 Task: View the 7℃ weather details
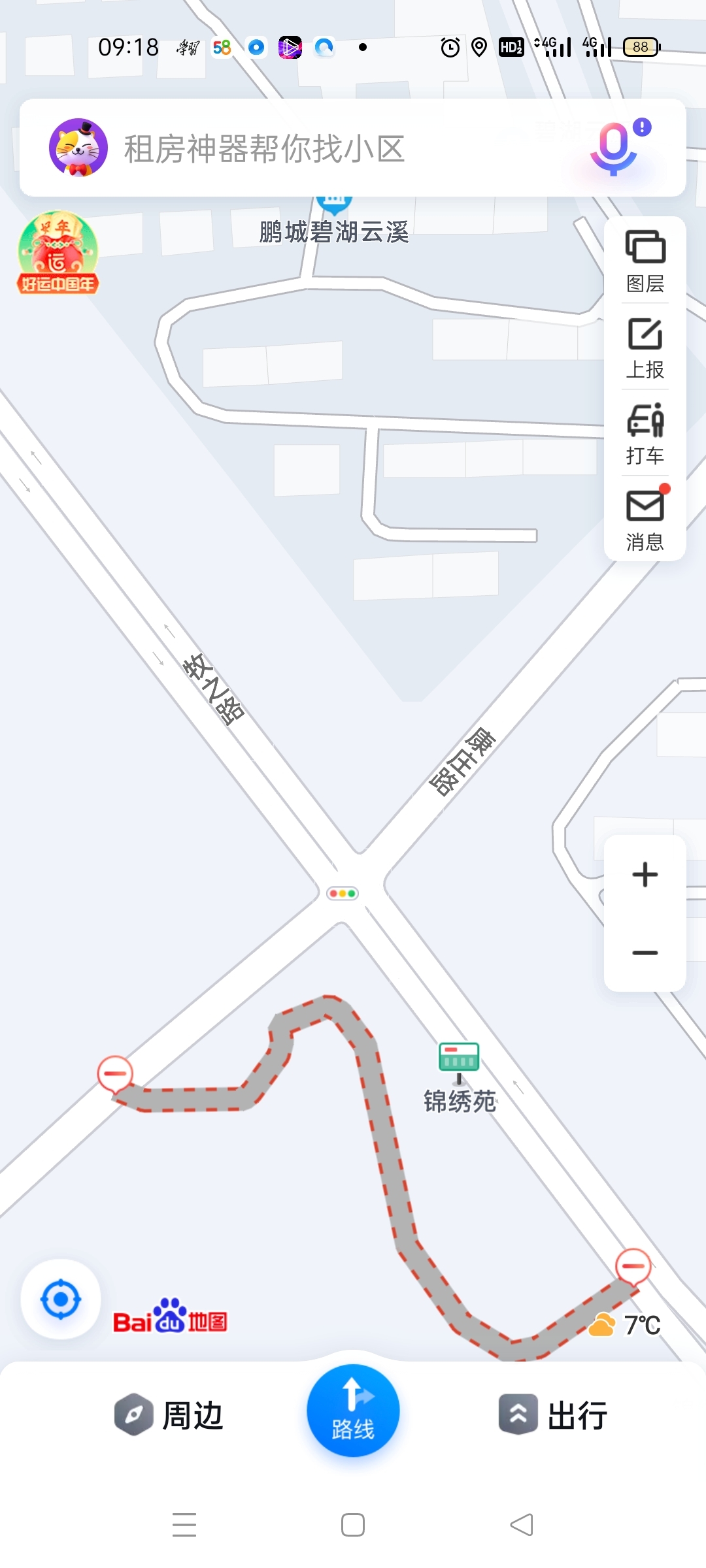pyautogui.click(x=626, y=1326)
